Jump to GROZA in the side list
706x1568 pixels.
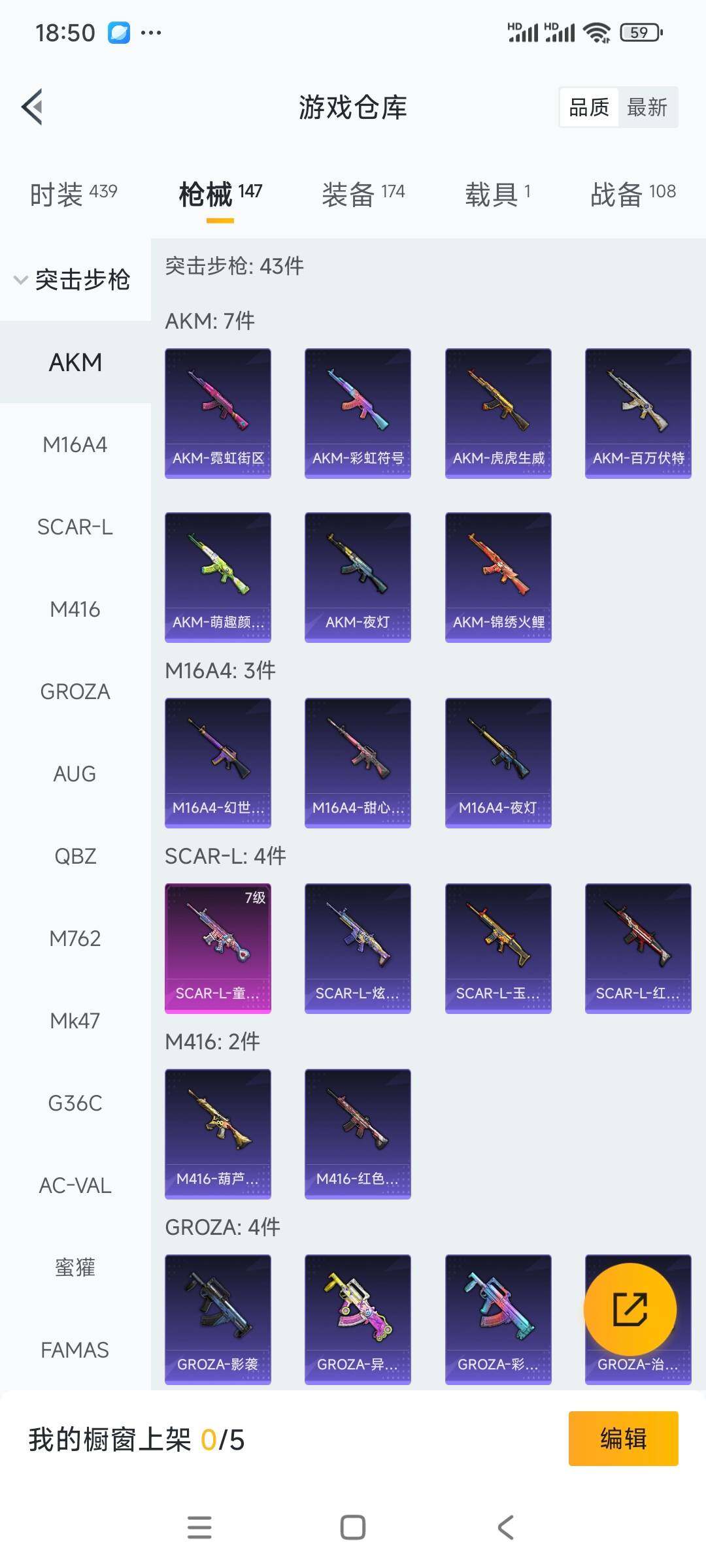click(x=75, y=692)
